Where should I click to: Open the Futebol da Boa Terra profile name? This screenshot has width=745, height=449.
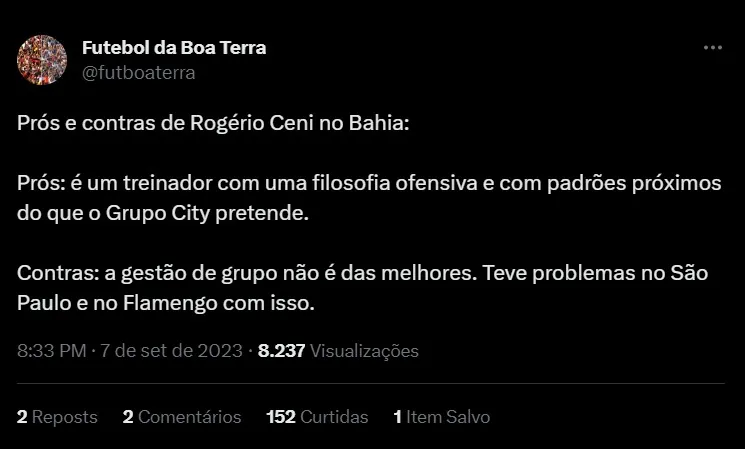pyautogui.click(x=173, y=48)
